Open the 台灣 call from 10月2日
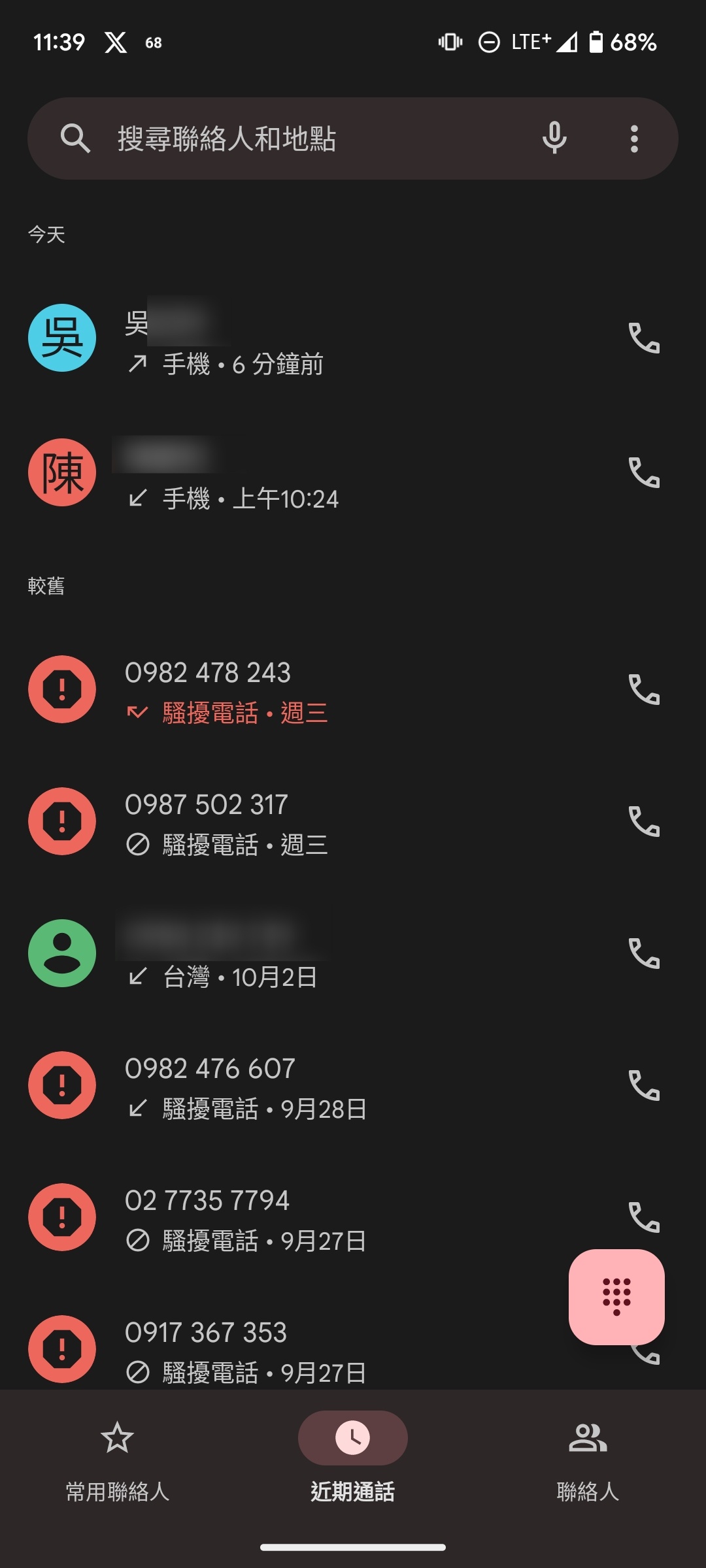Image resolution: width=706 pixels, height=1568 pixels. (294, 955)
